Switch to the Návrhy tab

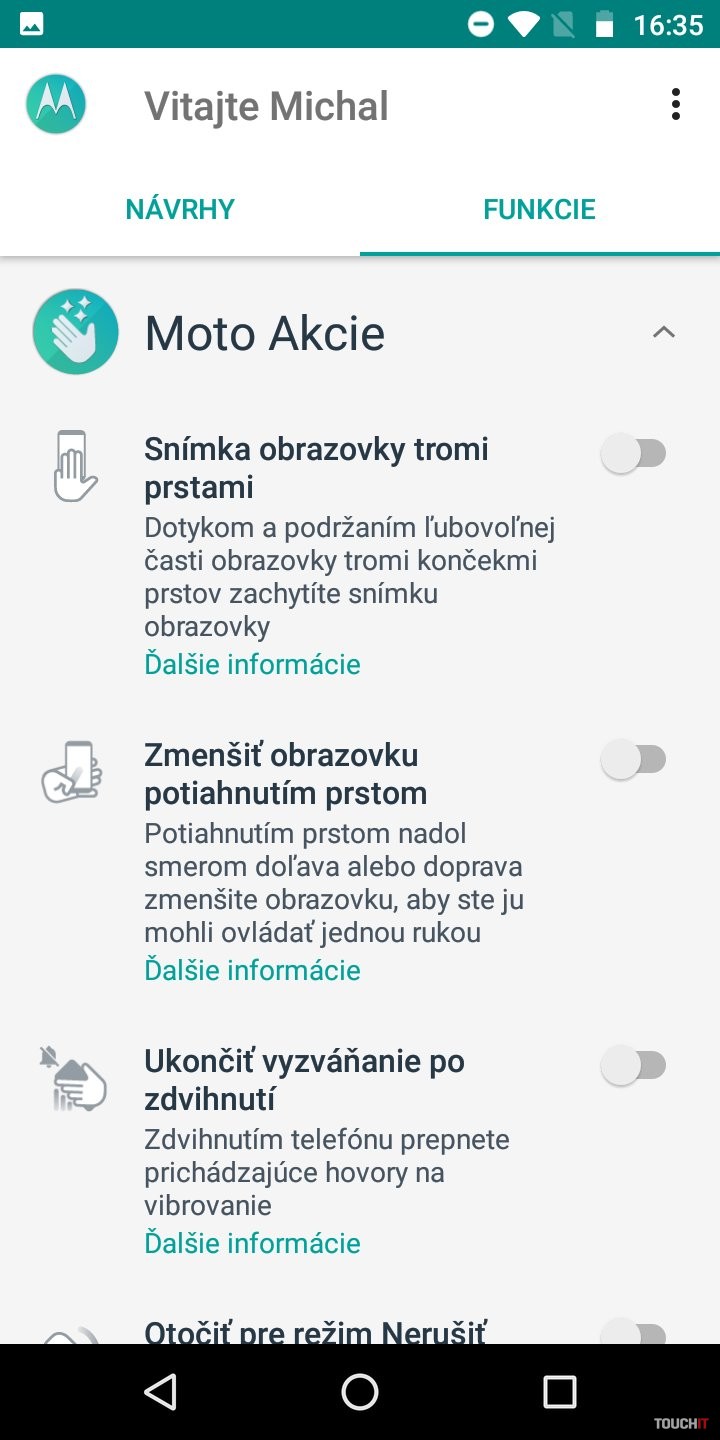180,209
